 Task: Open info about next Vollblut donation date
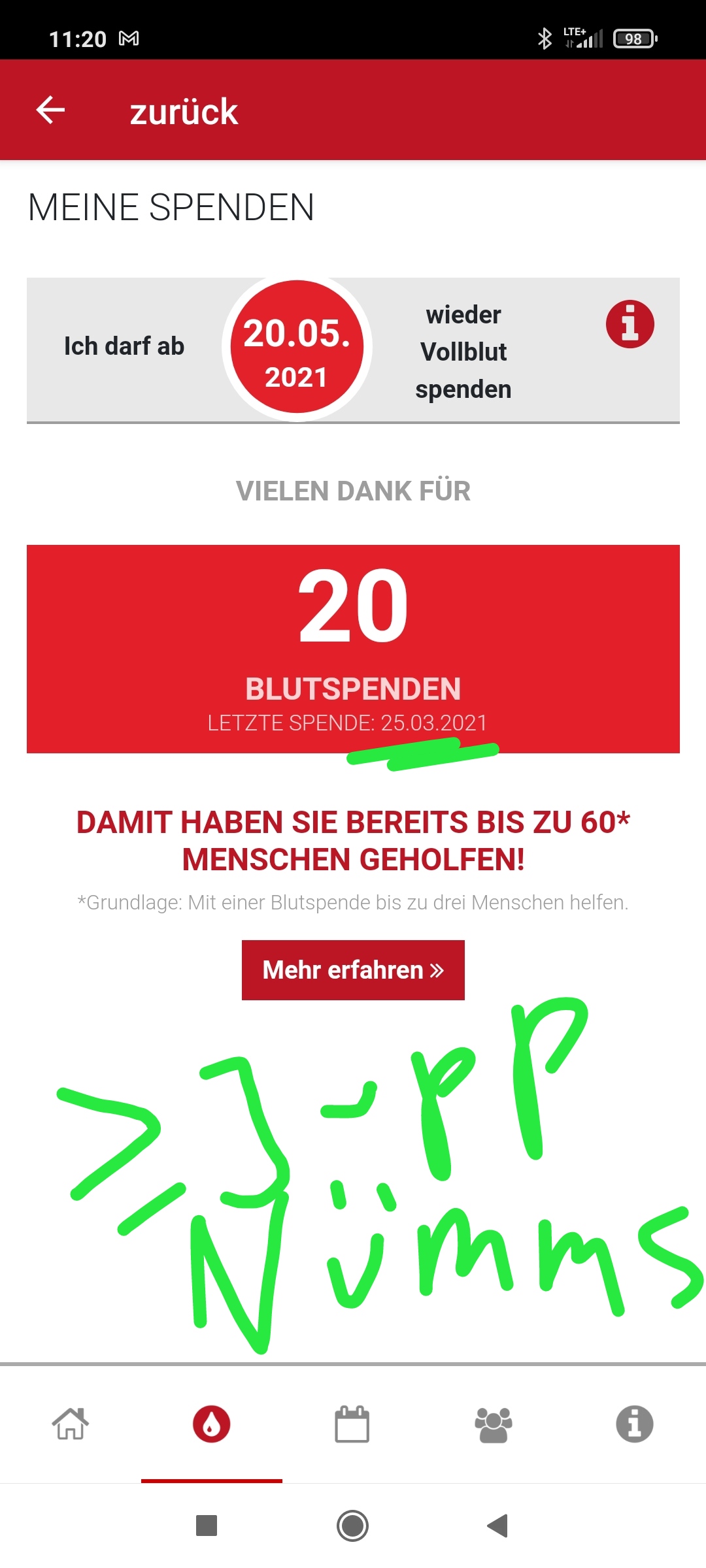pyautogui.click(x=630, y=324)
